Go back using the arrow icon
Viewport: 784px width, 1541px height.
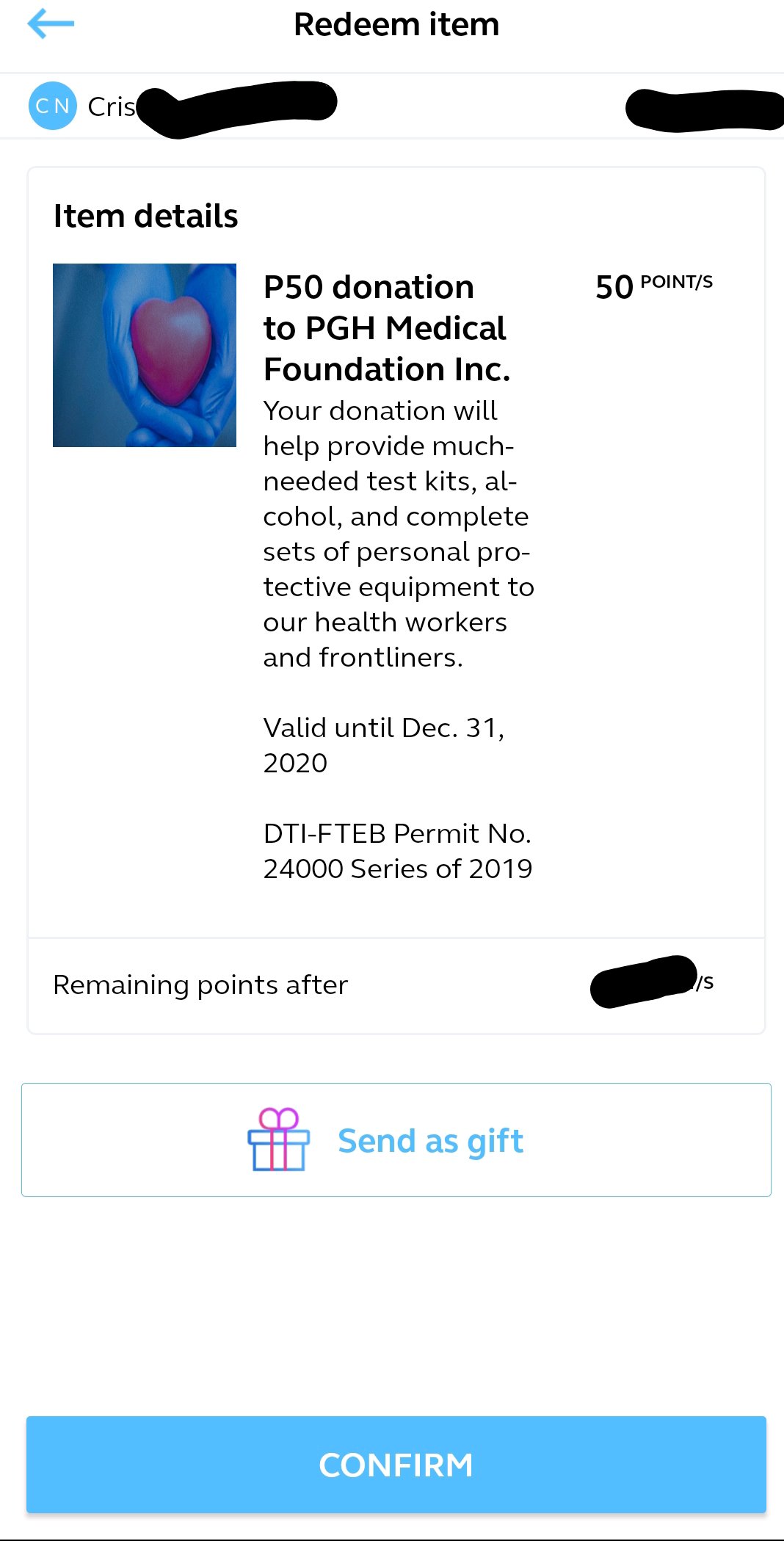[51, 24]
